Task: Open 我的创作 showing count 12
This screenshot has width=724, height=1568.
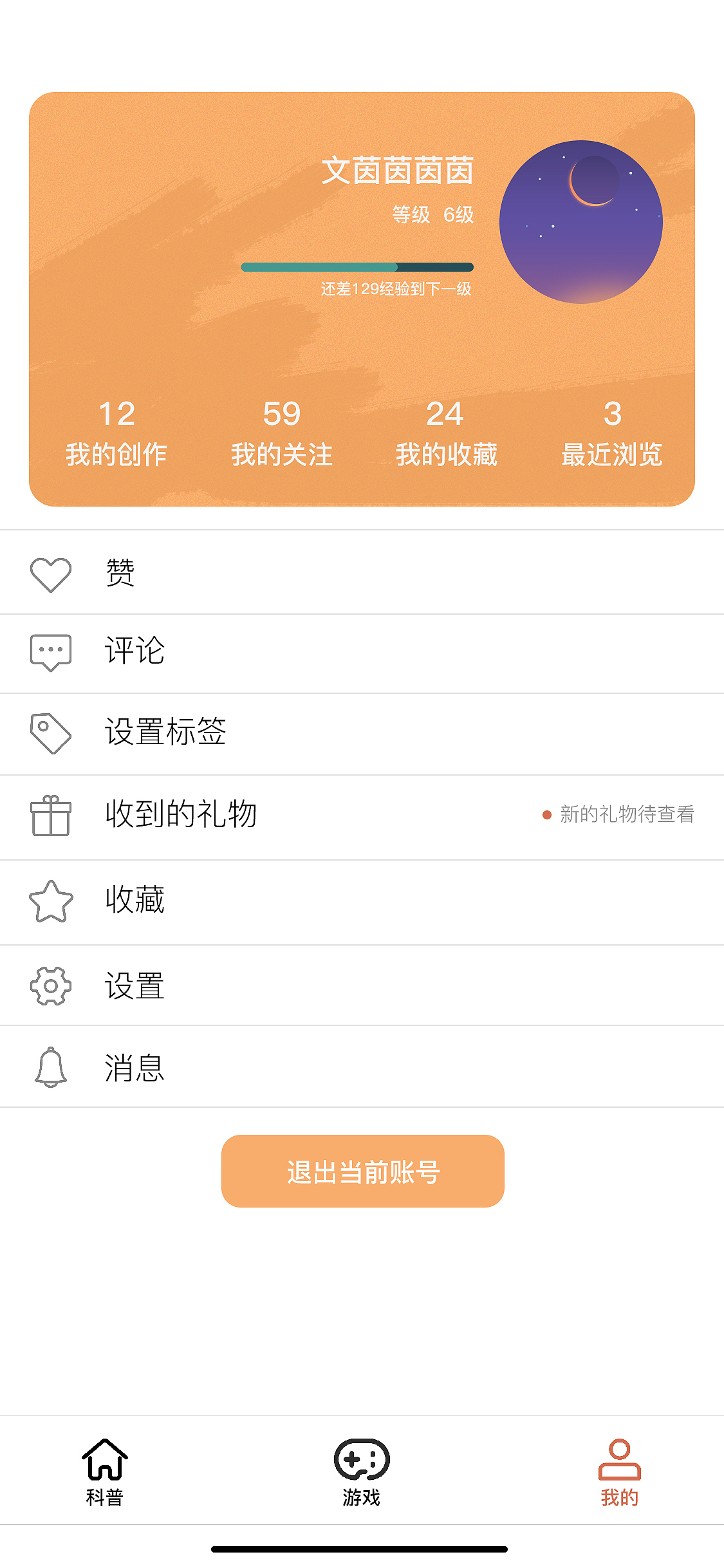Action: point(117,433)
